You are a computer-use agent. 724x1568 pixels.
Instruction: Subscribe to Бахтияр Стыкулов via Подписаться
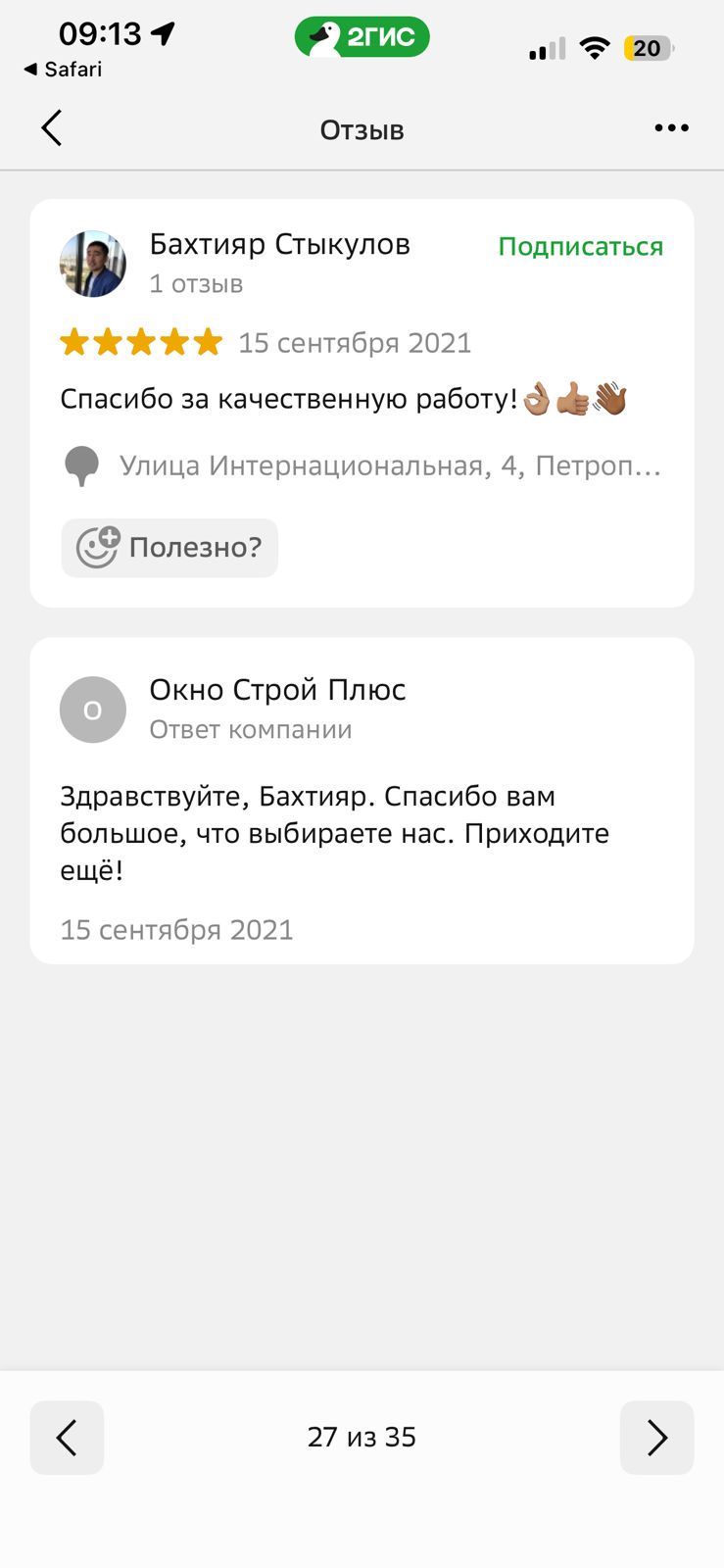[580, 247]
